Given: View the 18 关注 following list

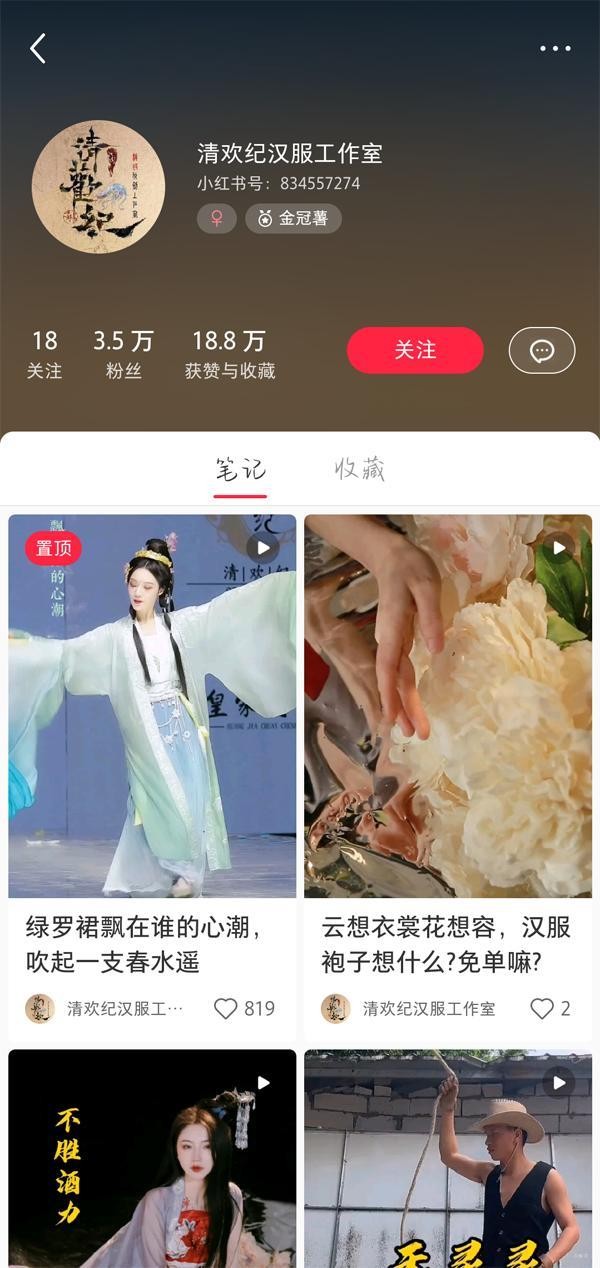Looking at the screenshot, I should pos(44,354).
